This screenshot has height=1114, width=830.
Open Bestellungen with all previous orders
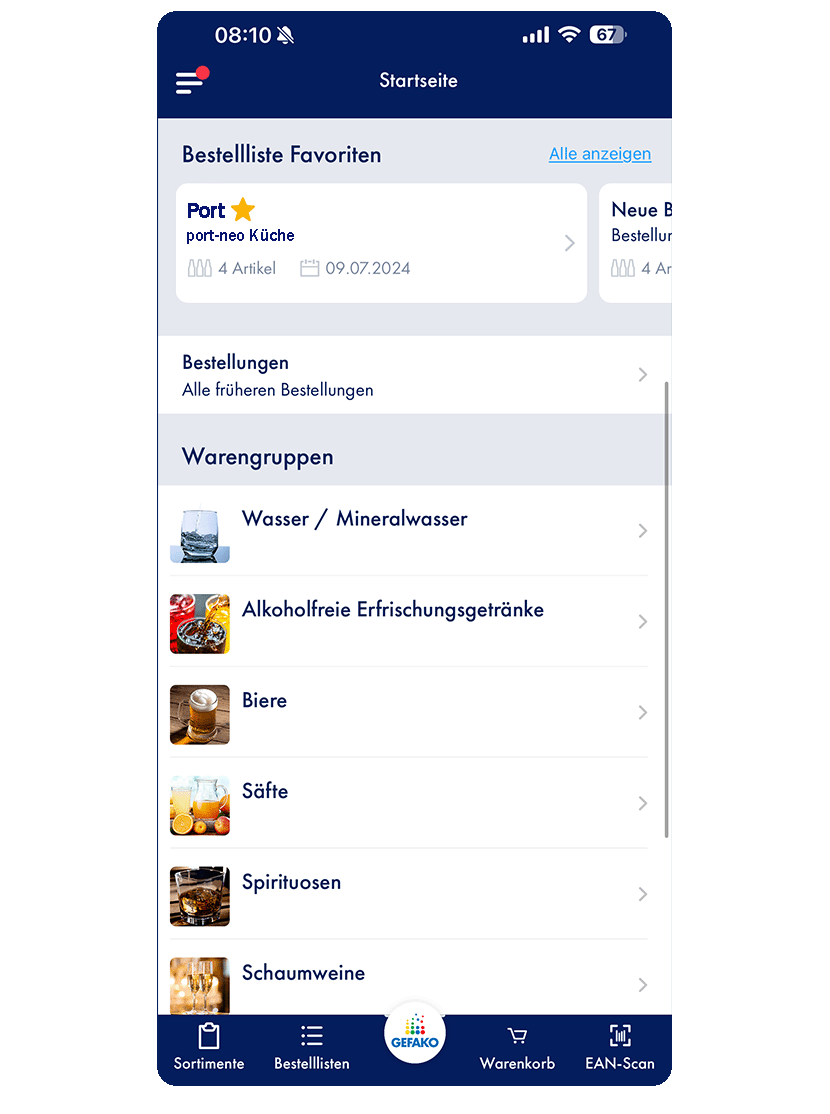(414, 375)
